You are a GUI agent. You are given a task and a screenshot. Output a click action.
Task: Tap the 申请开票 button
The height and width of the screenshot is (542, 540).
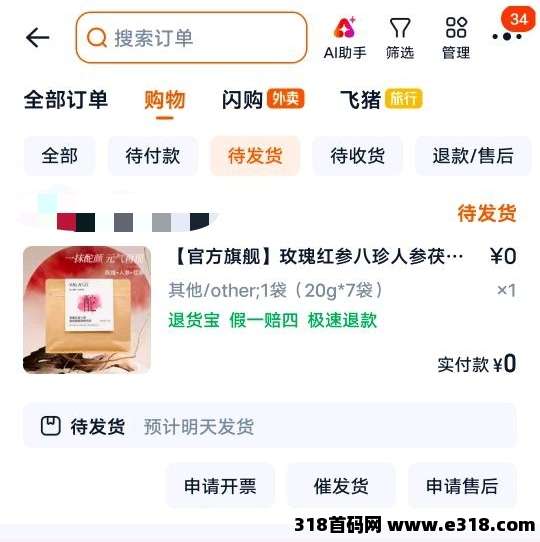[x=220, y=486]
